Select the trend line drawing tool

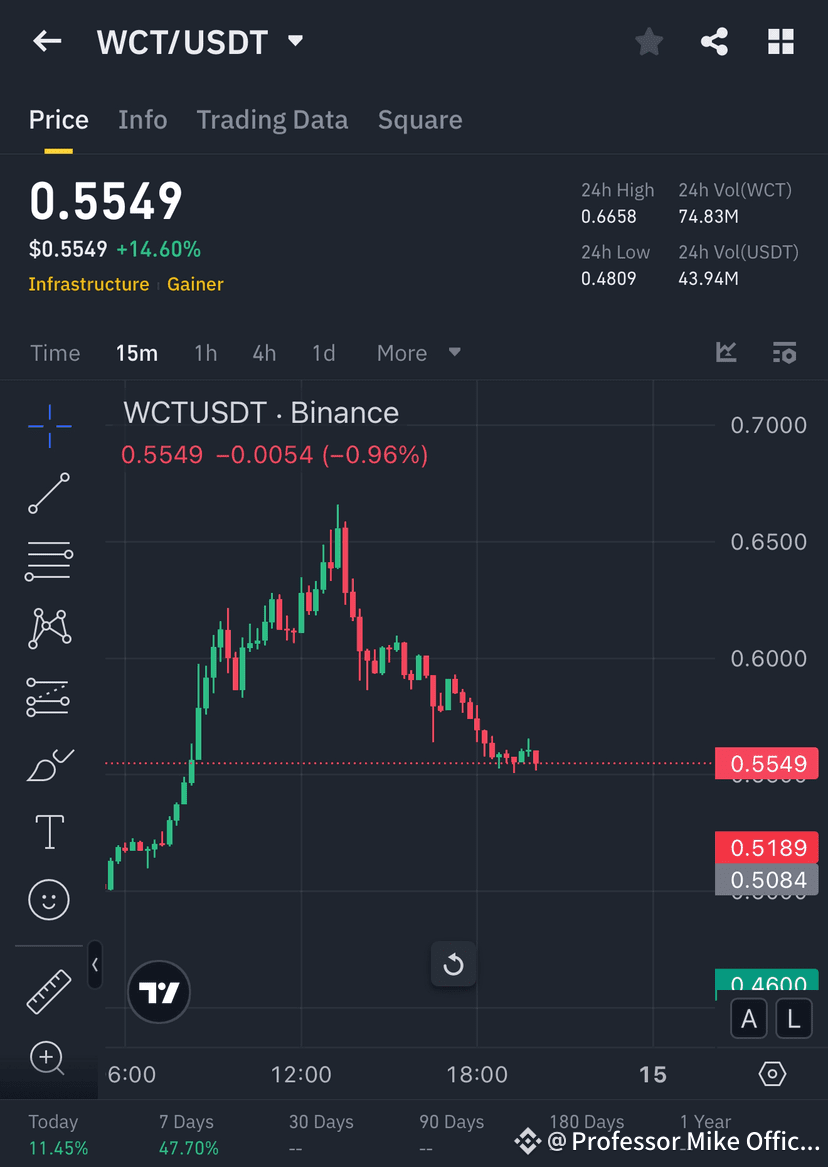coord(48,494)
